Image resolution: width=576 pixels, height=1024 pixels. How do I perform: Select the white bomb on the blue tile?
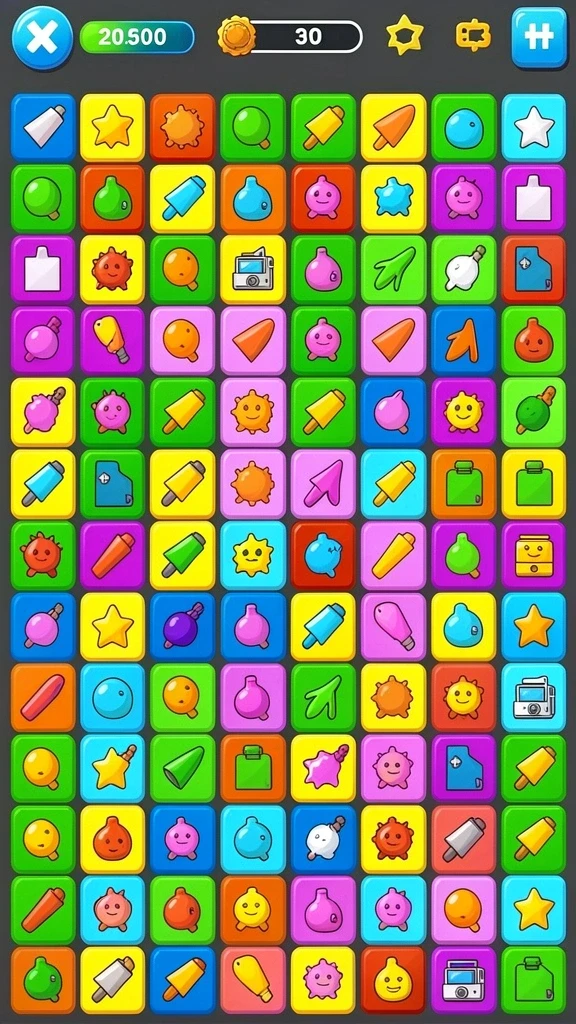[x=323, y=839]
